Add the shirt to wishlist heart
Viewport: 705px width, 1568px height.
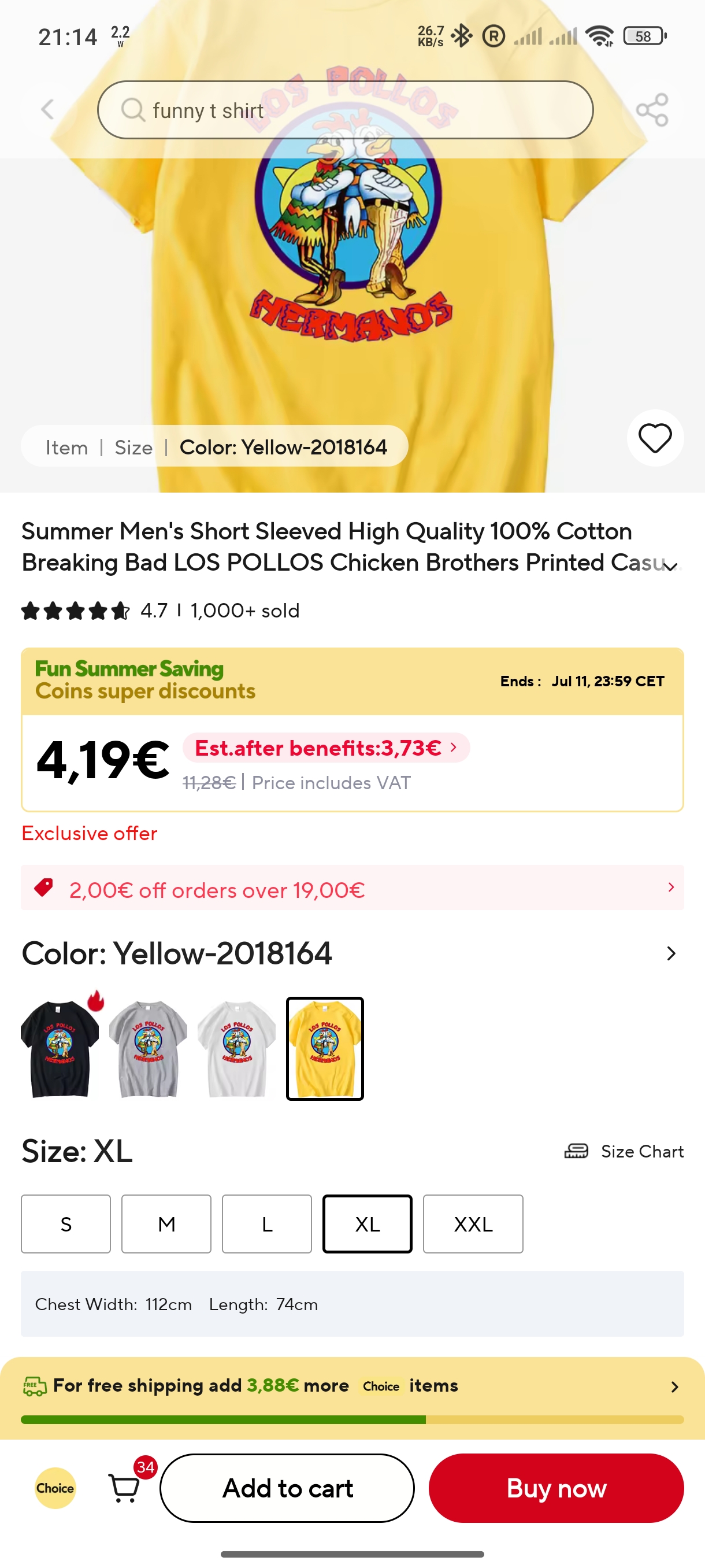pos(655,438)
